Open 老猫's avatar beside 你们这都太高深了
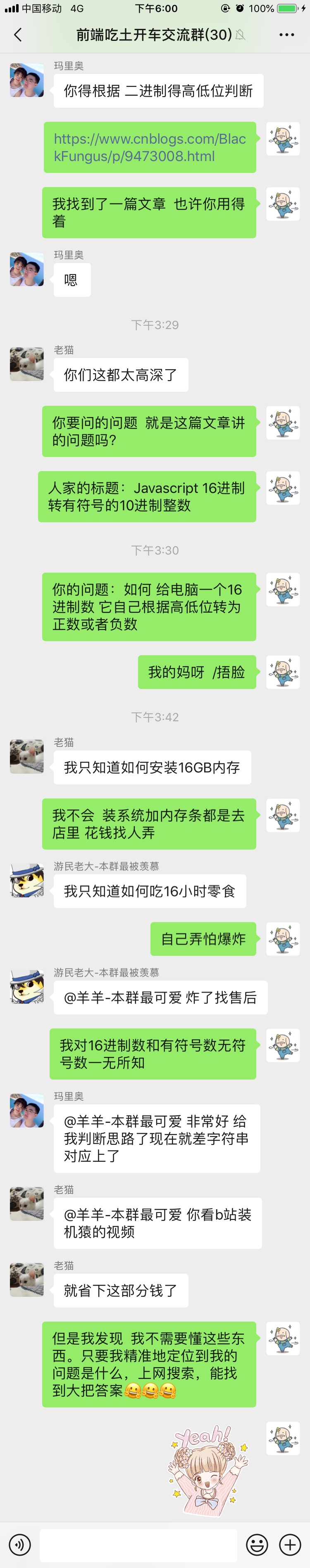 tap(27, 364)
